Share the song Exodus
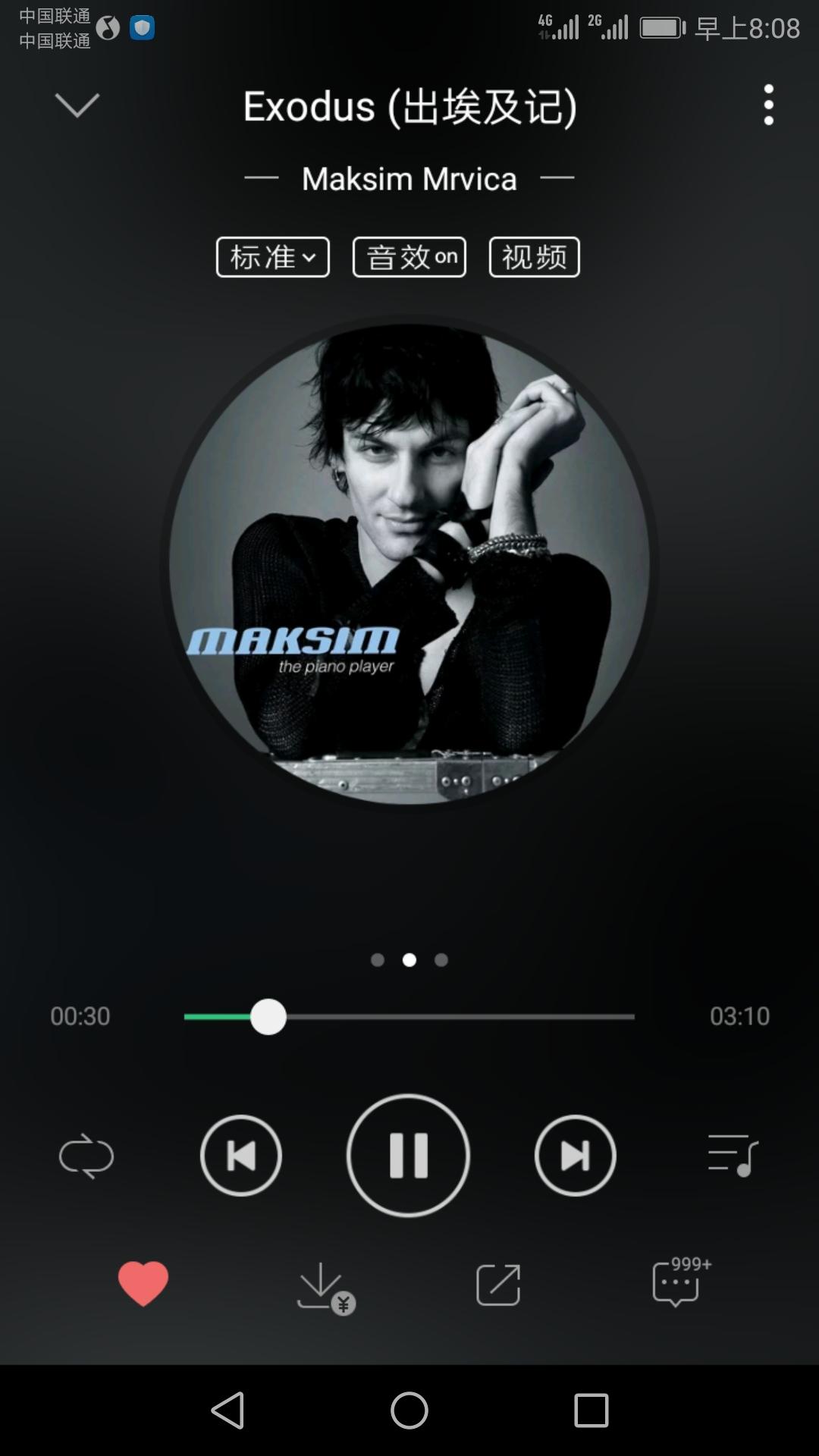 pos(498,1285)
